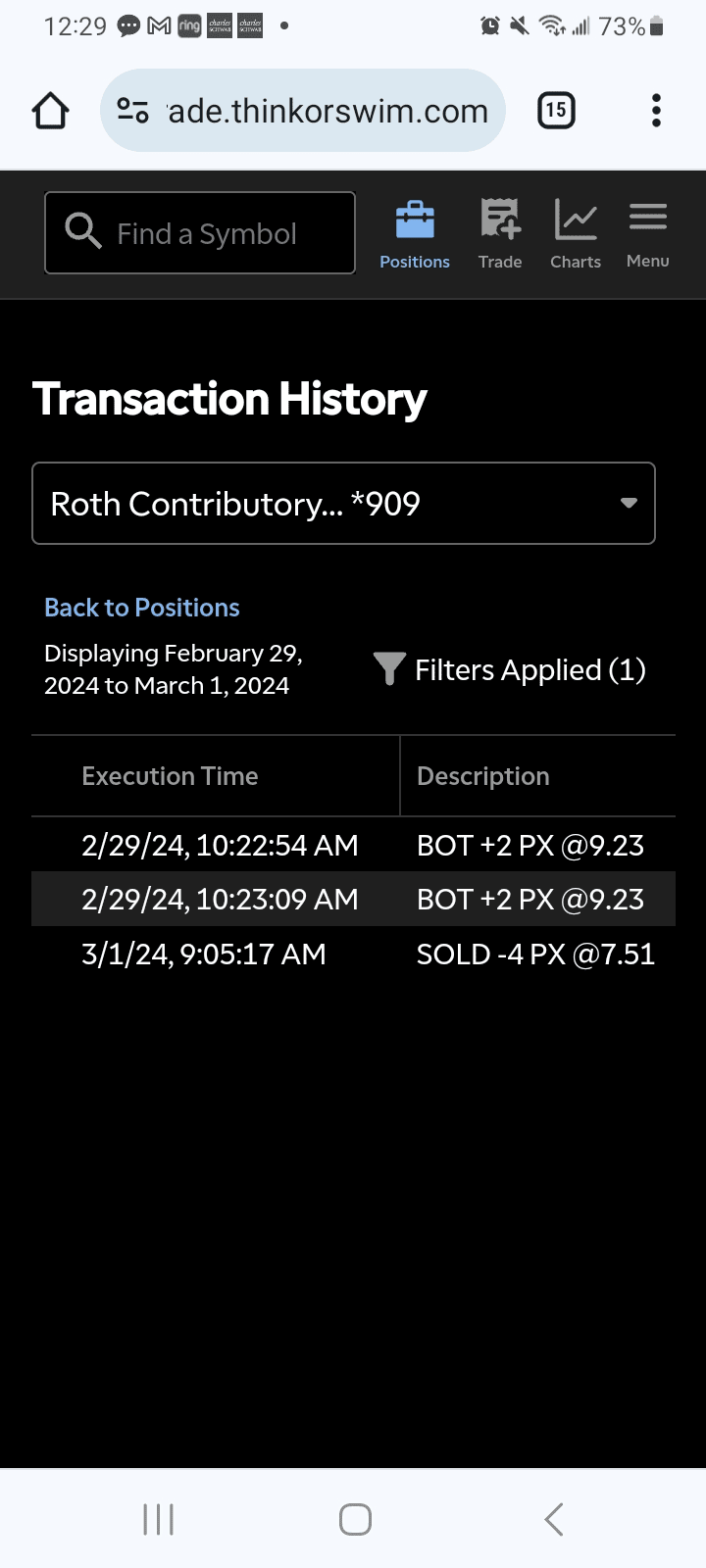Select the 10:22:54 AM BOT transaction row
The image size is (706, 1568).
tap(353, 845)
